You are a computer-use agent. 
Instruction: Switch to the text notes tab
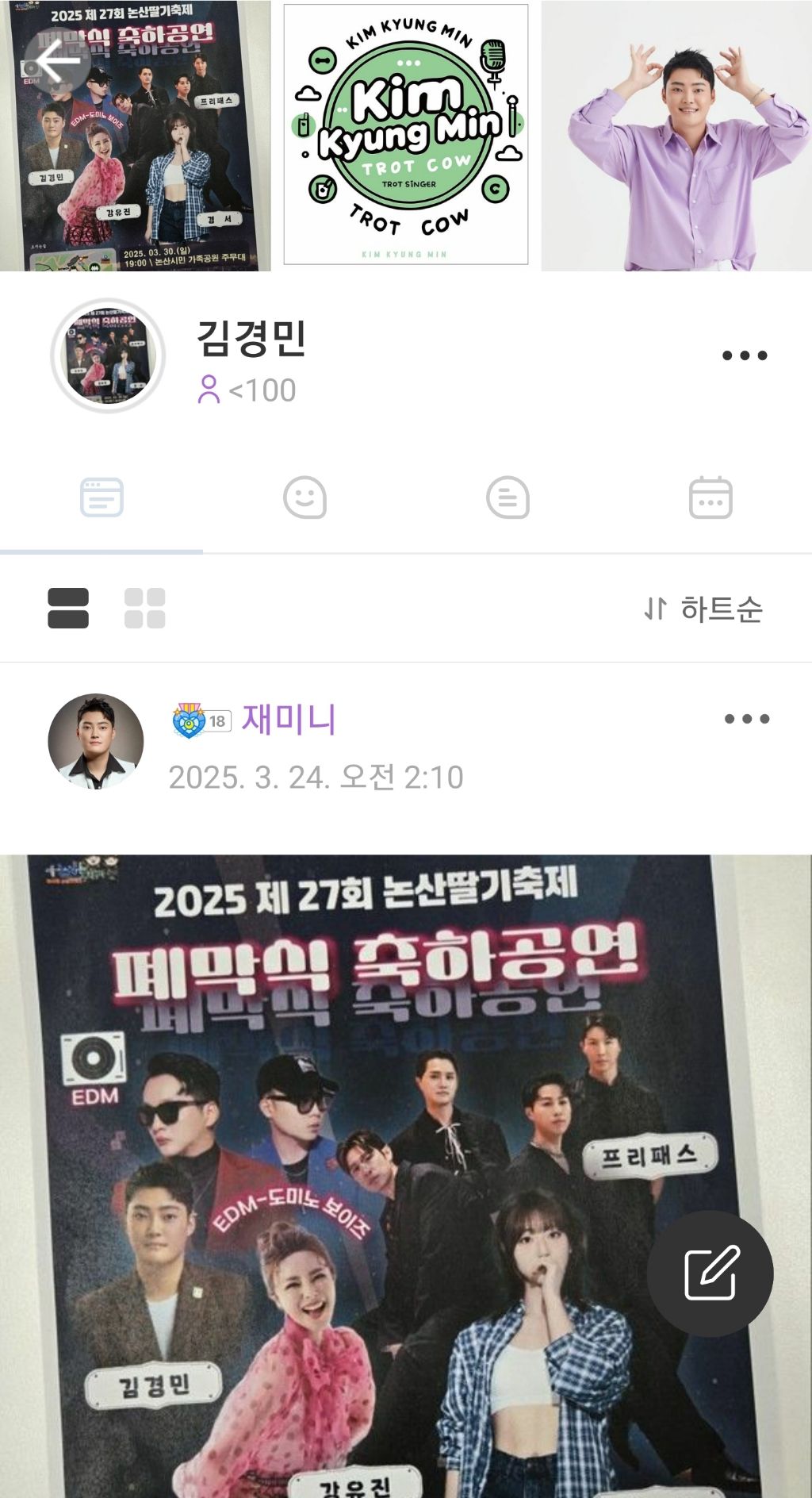pyautogui.click(x=507, y=498)
